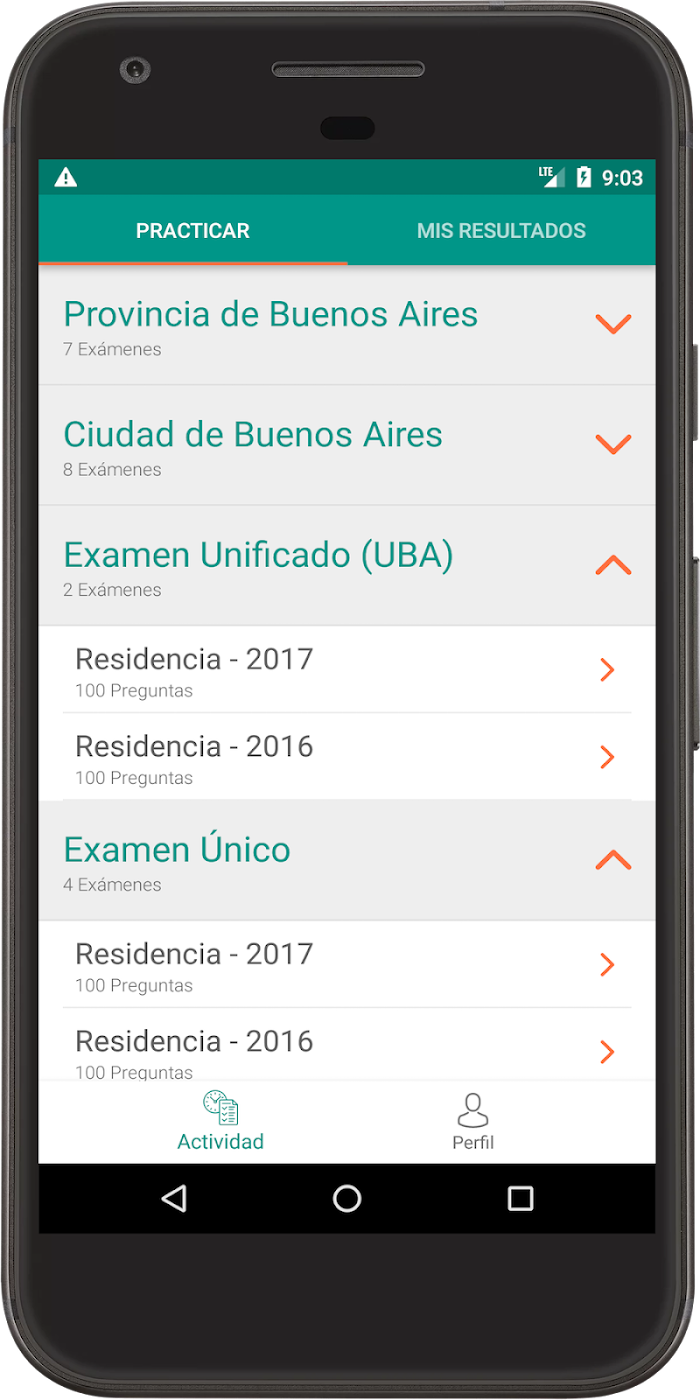Go to the Android home screen
Screen dimensions: 700x1400
347,1198
